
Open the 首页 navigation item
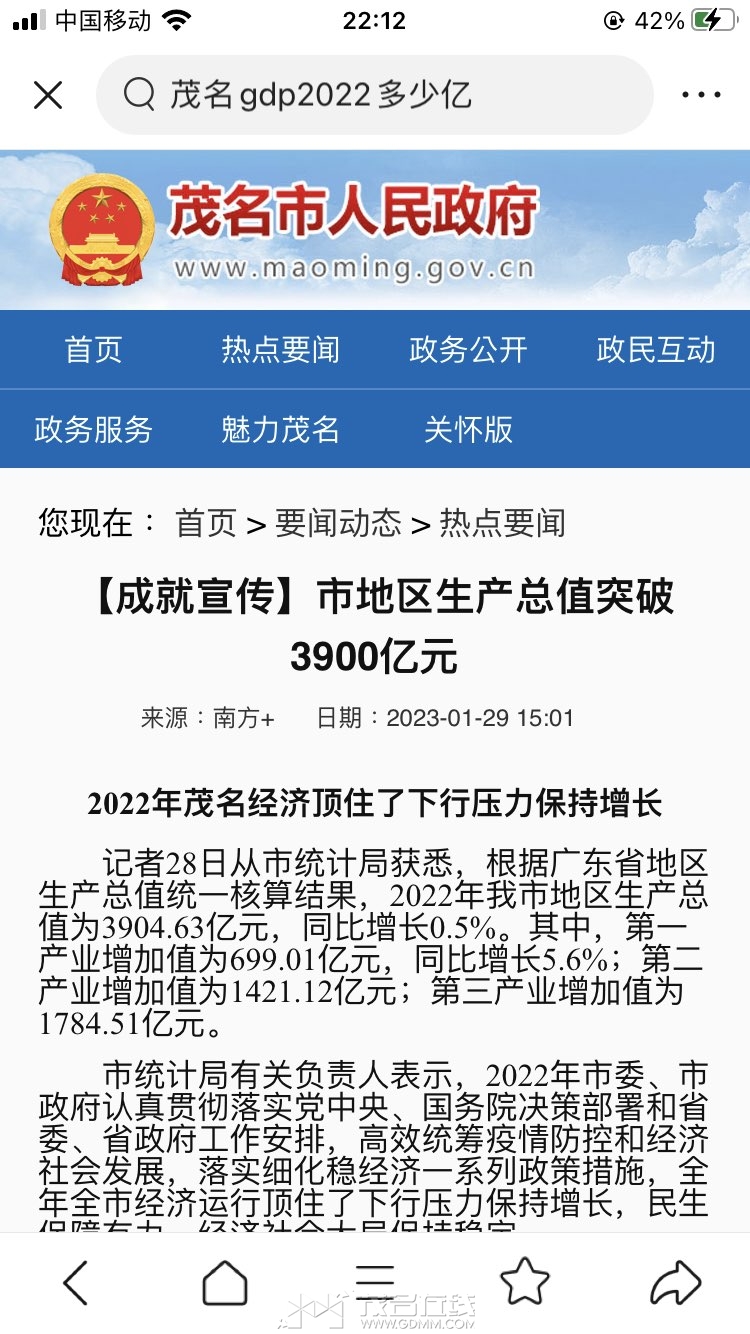(x=93, y=350)
